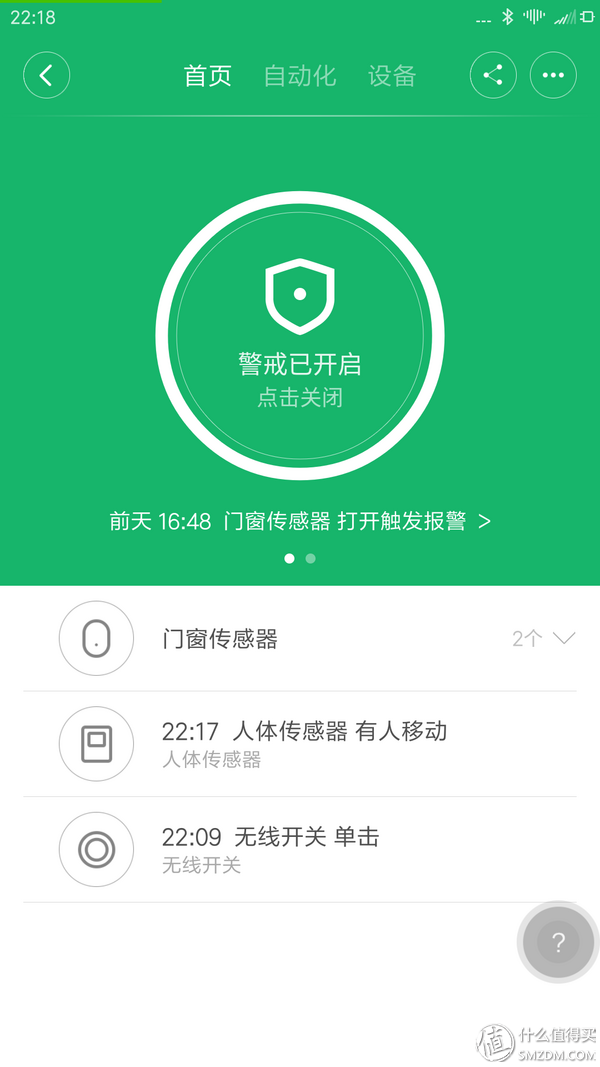Select the first tab 首页
The height and width of the screenshot is (1067, 600).
point(208,76)
